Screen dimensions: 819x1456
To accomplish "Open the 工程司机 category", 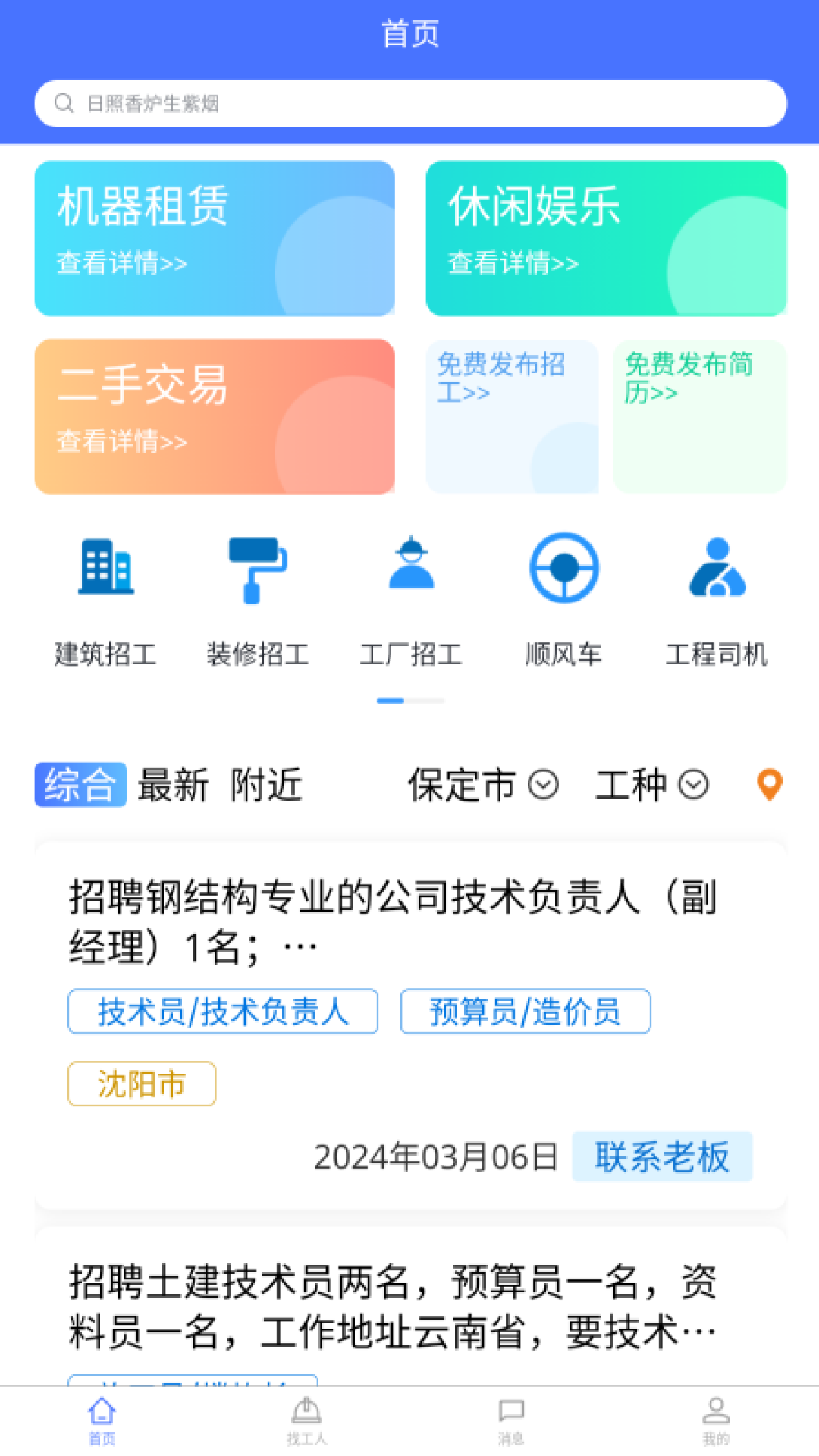I will click(717, 599).
